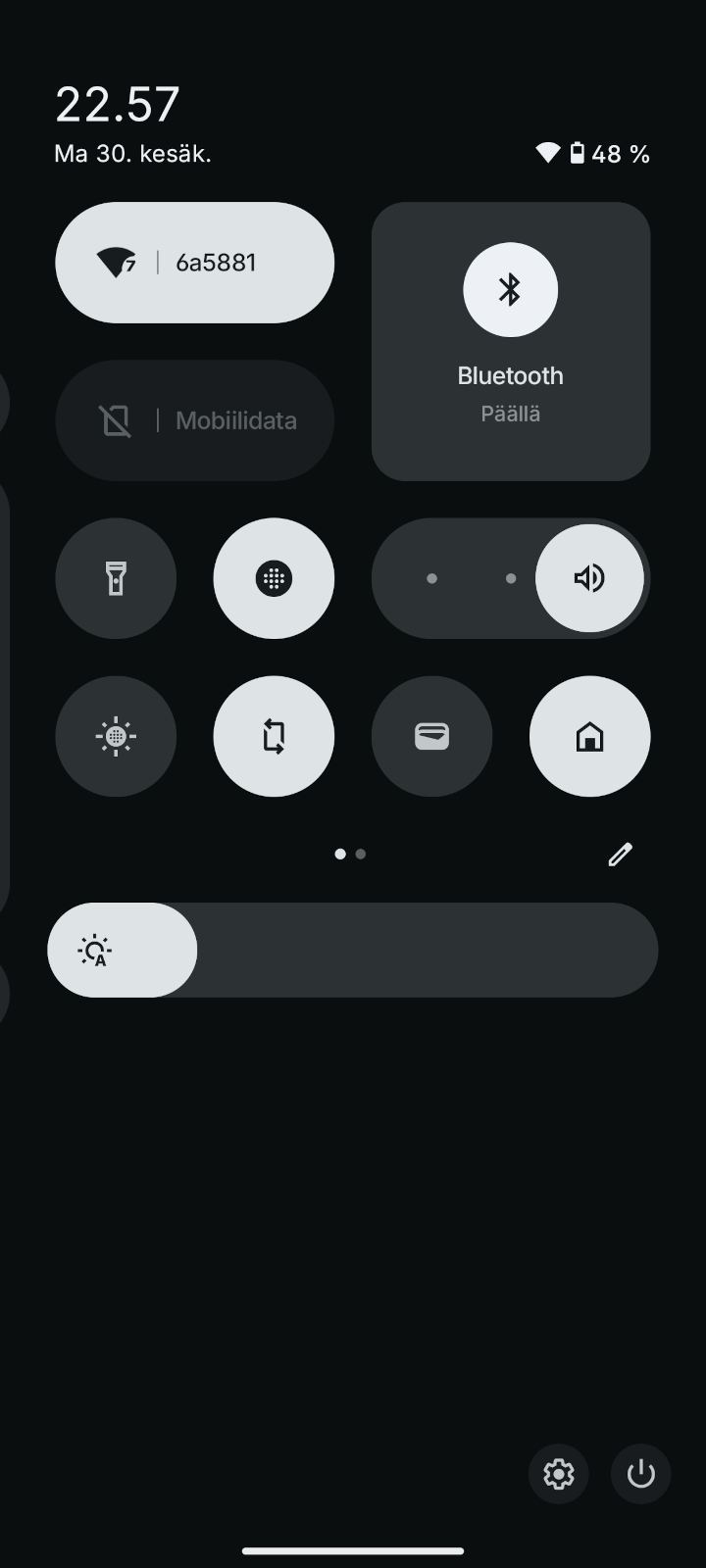The width and height of the screenshot is (706, 1568).
Task: Turn off Bluetooth with its round icon
Action: pos(510,290)
